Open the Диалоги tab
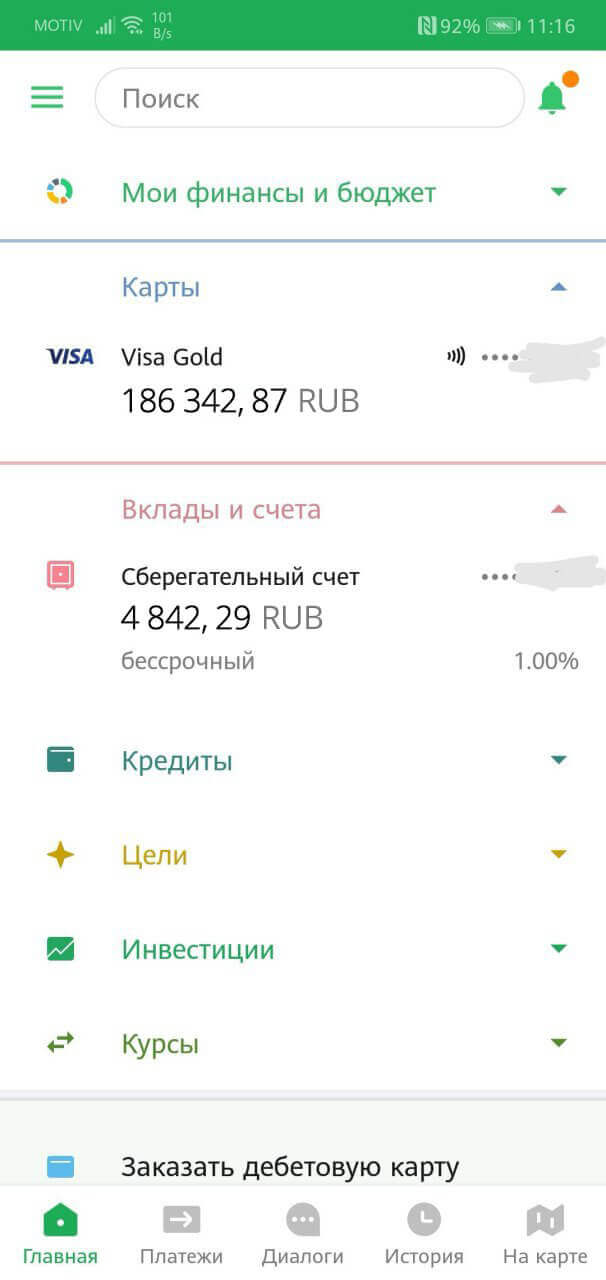This screenshot has height=1280, width=606. (x=302, y=1234)
